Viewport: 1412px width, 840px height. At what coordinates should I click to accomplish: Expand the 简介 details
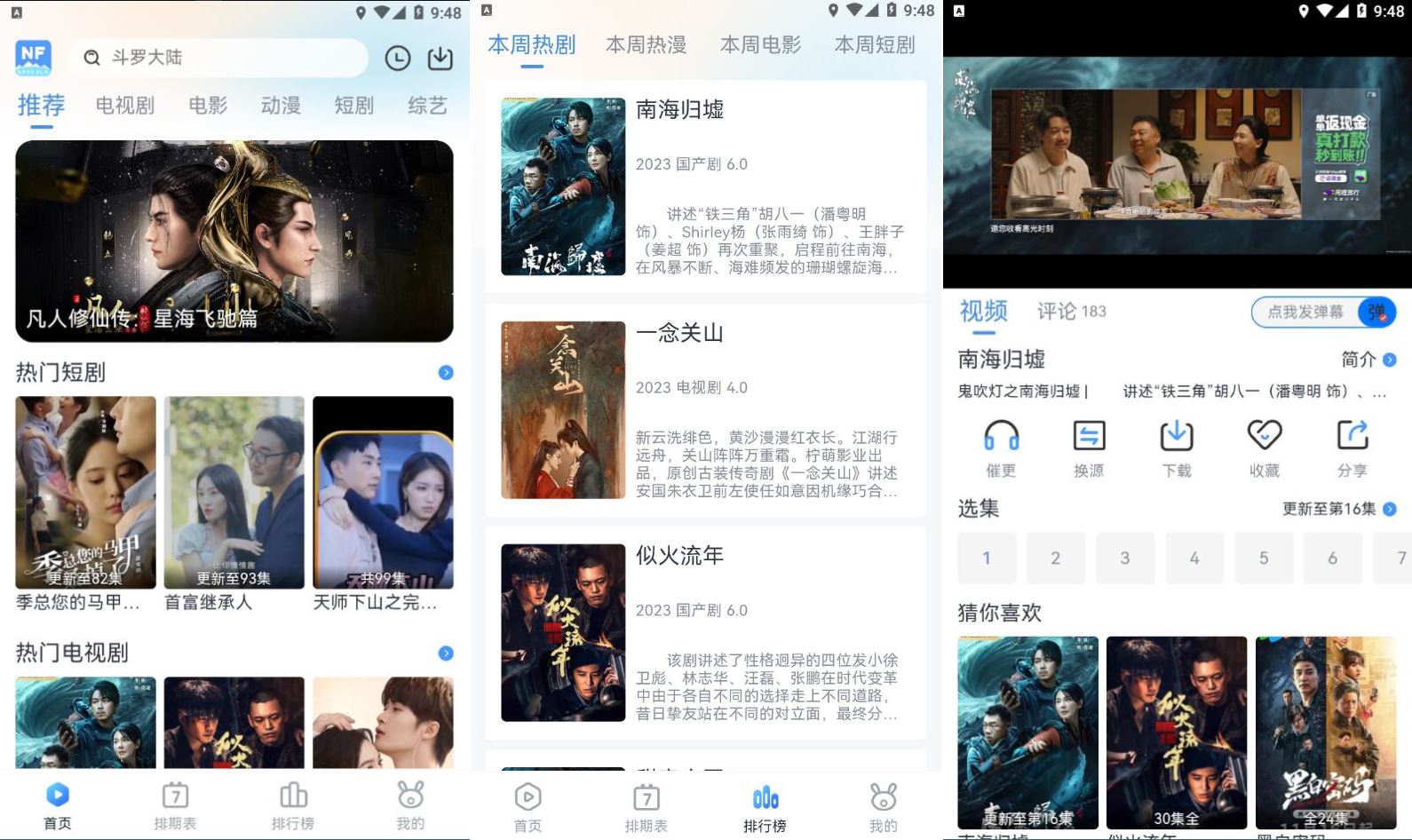point(1368,360)
